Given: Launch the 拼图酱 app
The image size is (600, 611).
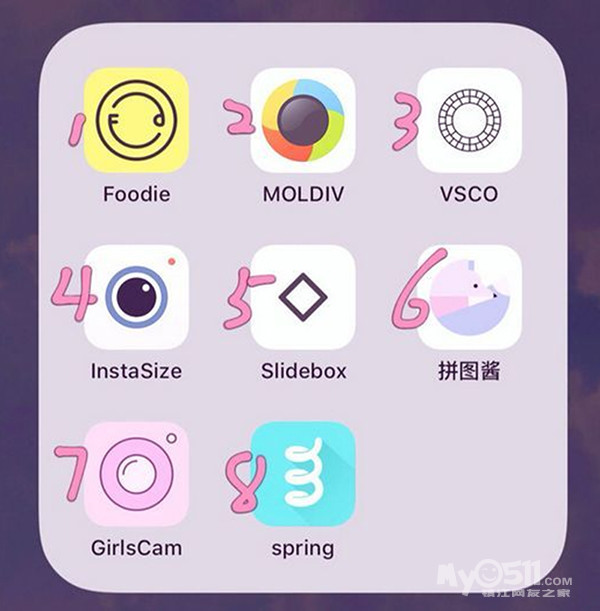Looking at the screenshot, I should [x=469, y=297].
